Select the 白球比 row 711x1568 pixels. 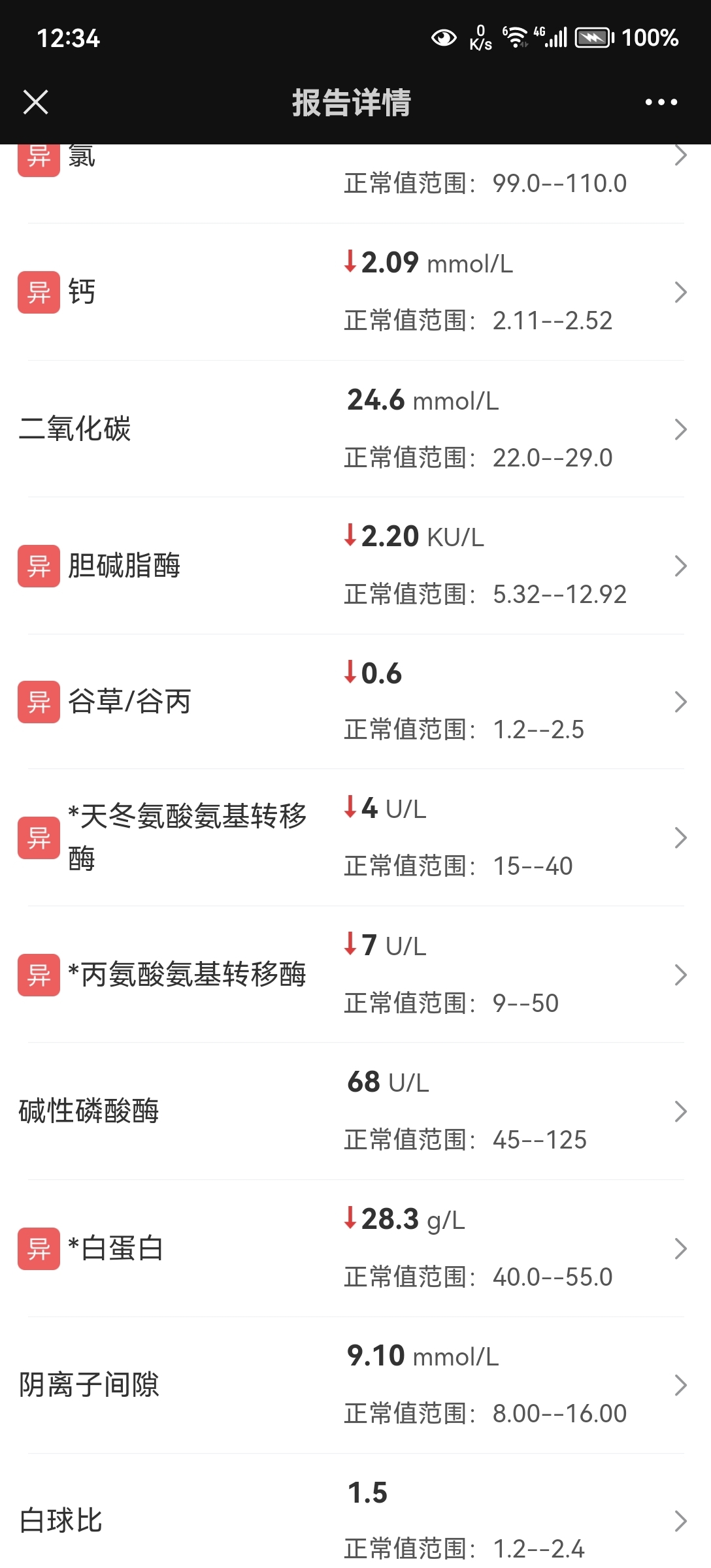[x=355, y=1512]
